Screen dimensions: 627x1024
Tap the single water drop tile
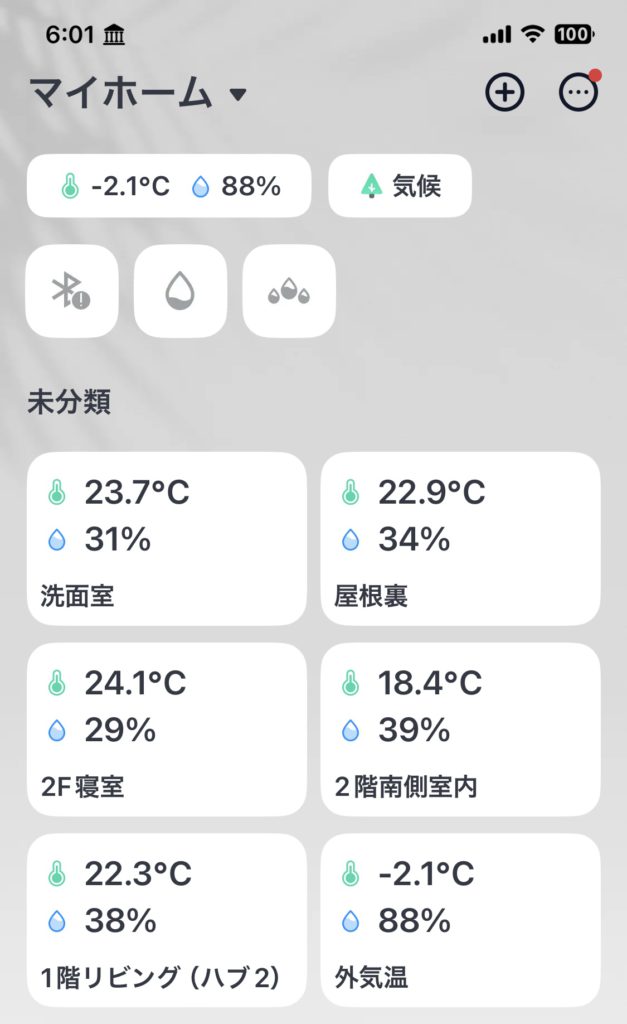click(180, 291)
